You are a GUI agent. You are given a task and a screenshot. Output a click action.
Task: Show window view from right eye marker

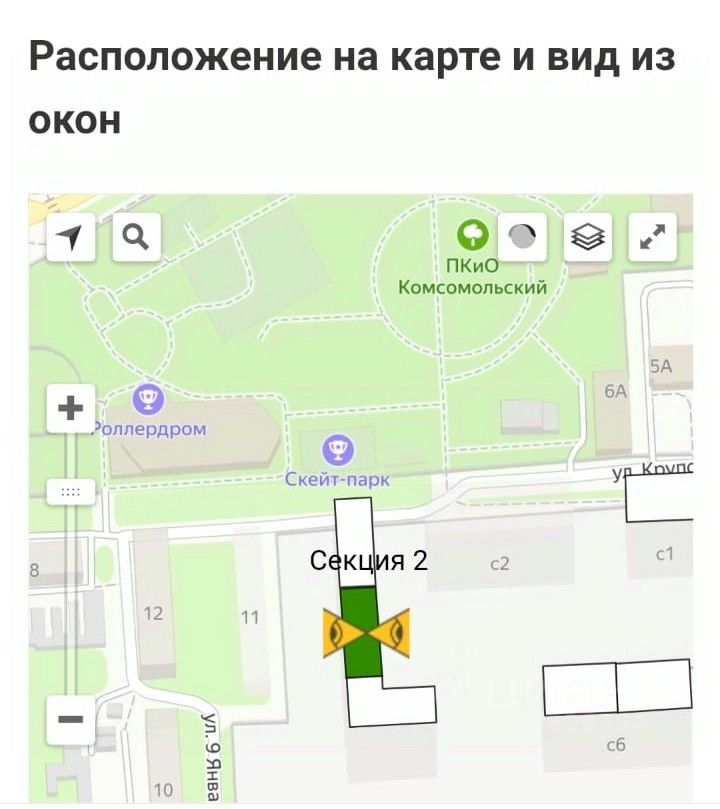(x=391, y=632)
